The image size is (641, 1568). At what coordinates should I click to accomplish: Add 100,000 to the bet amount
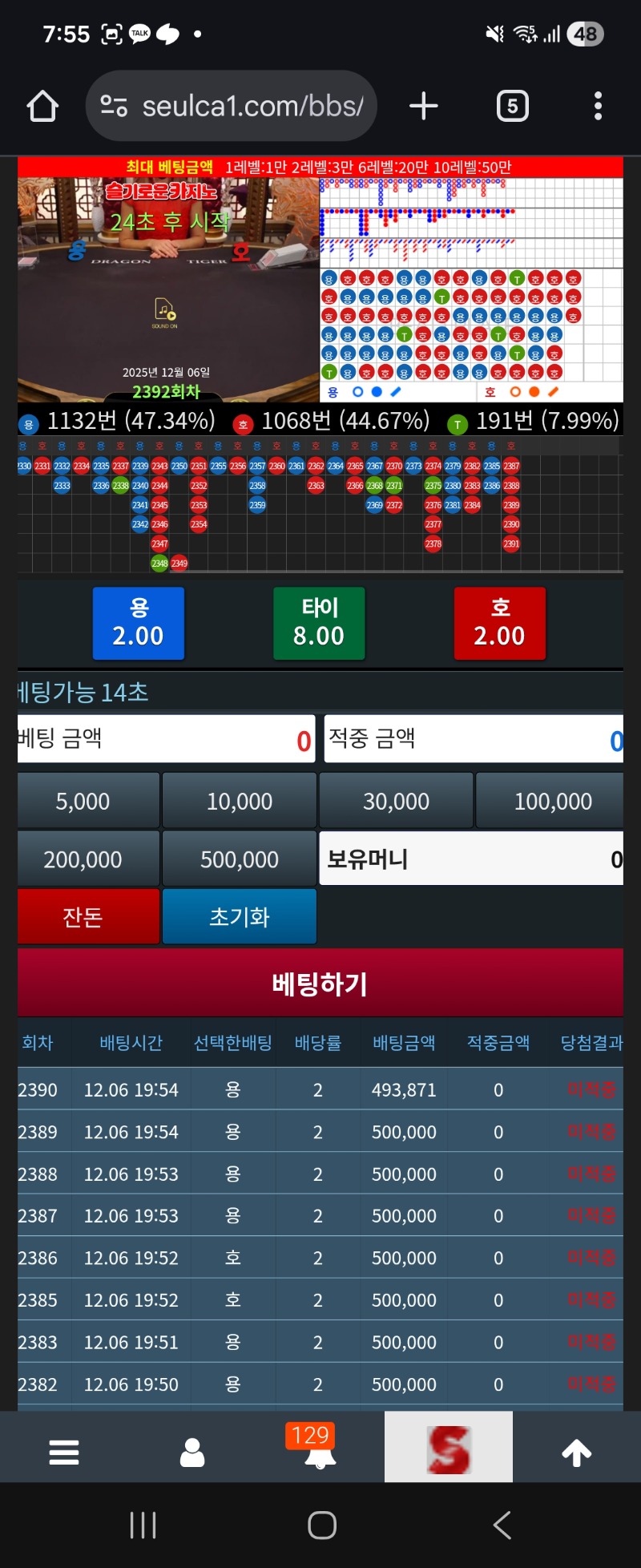(x=552, y=801)
